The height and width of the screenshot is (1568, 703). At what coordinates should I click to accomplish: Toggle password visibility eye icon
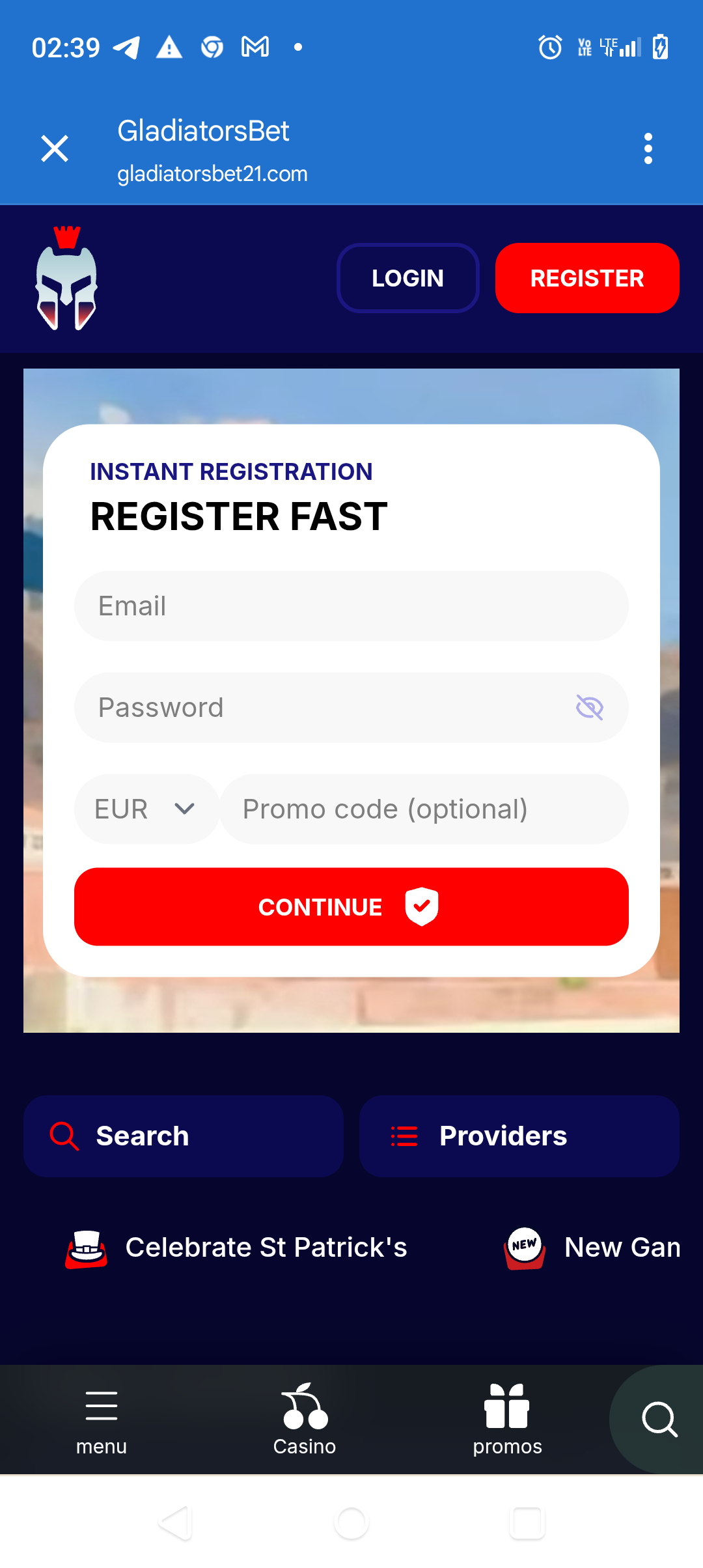point(589,708)
